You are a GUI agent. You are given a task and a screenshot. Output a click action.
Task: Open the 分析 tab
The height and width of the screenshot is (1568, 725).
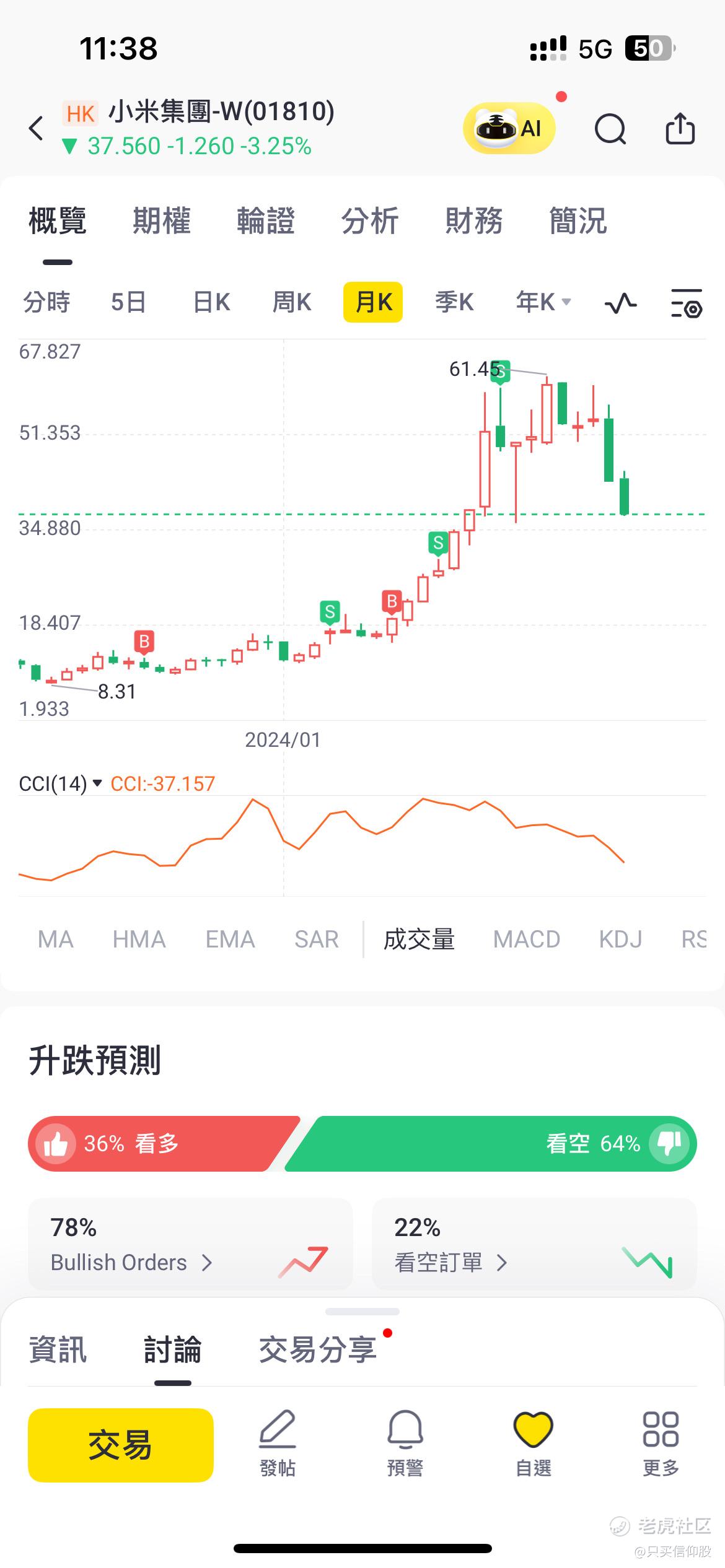point(370,221)
